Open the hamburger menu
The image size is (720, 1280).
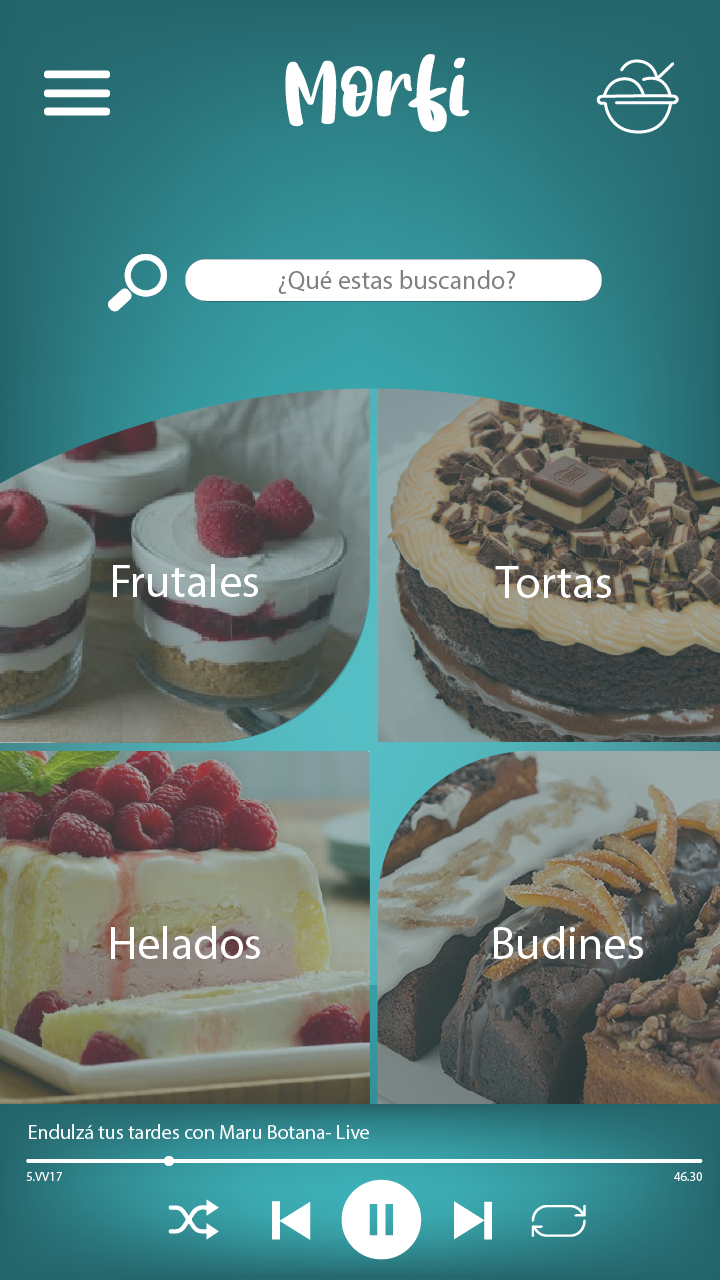77,93
